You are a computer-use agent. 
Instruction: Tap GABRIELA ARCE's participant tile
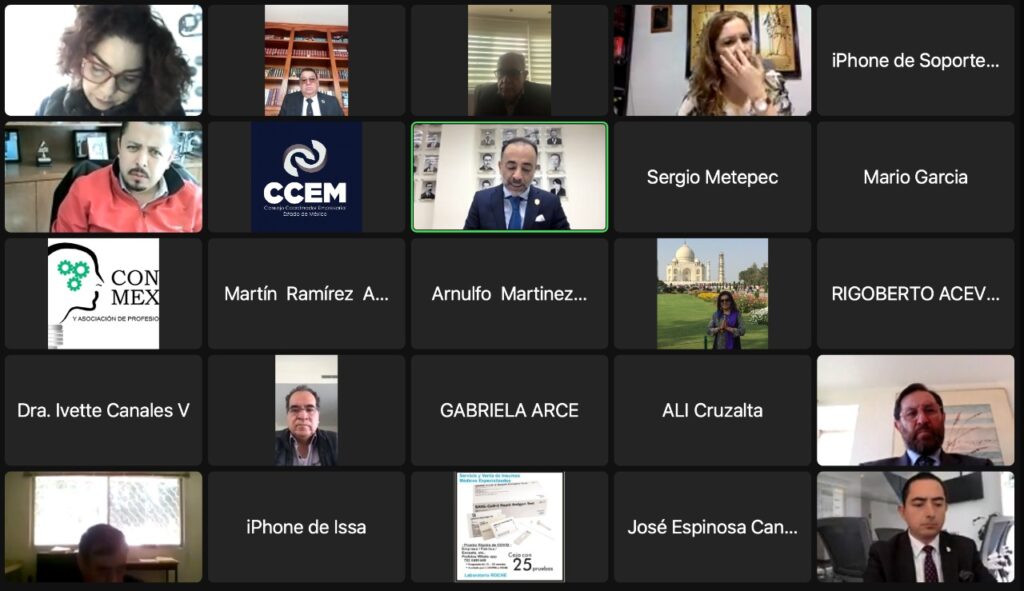(509, 410)
